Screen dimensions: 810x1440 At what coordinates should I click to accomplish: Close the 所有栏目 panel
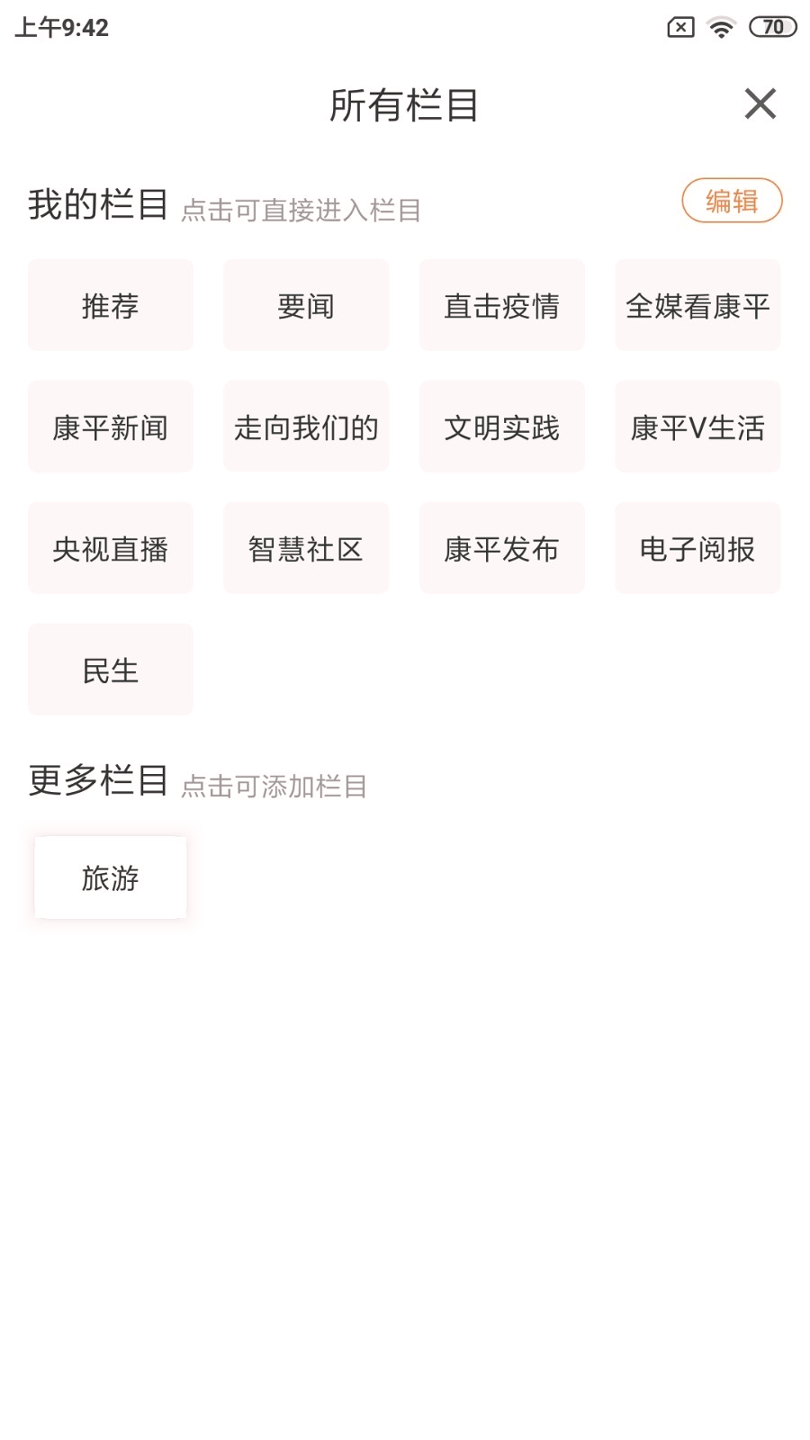760,104
